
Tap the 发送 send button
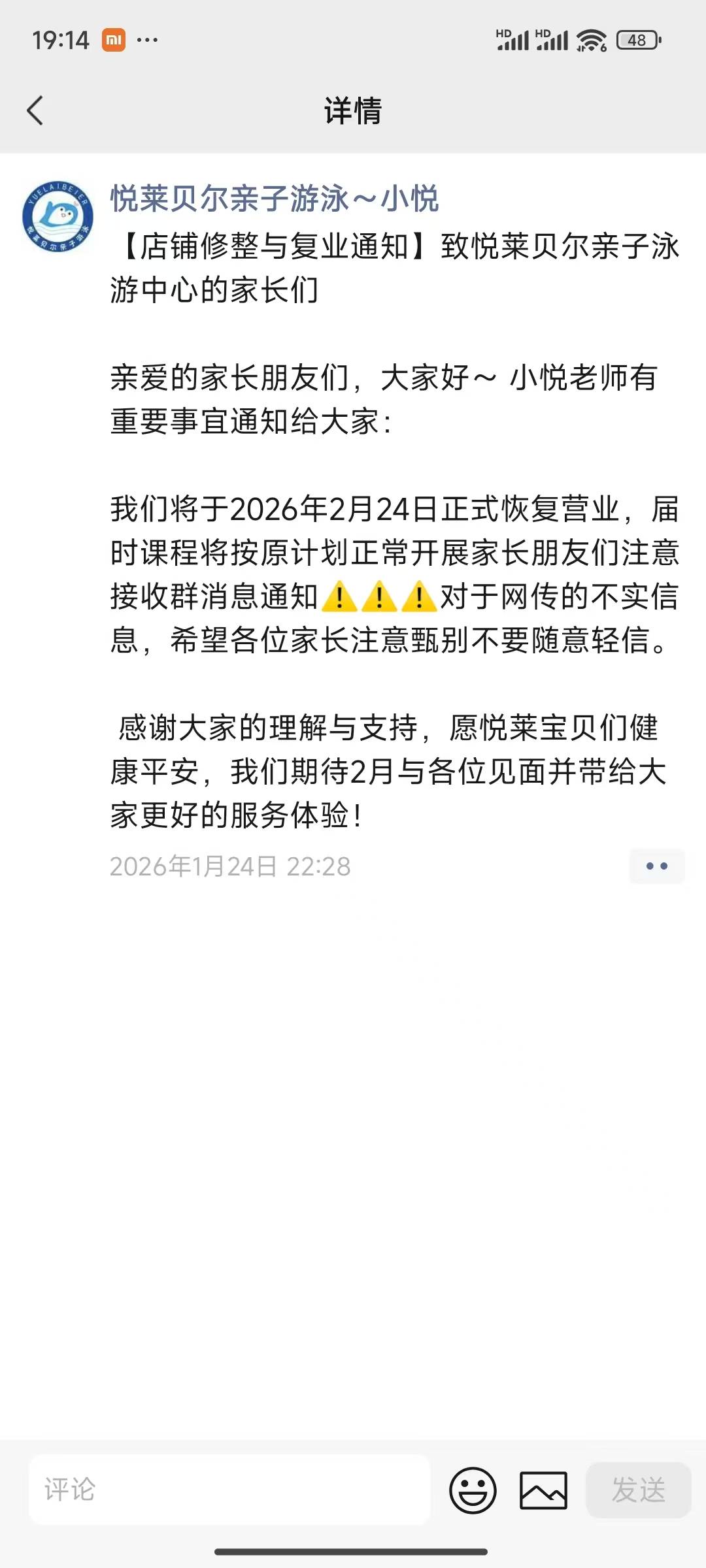[638, 1490]
